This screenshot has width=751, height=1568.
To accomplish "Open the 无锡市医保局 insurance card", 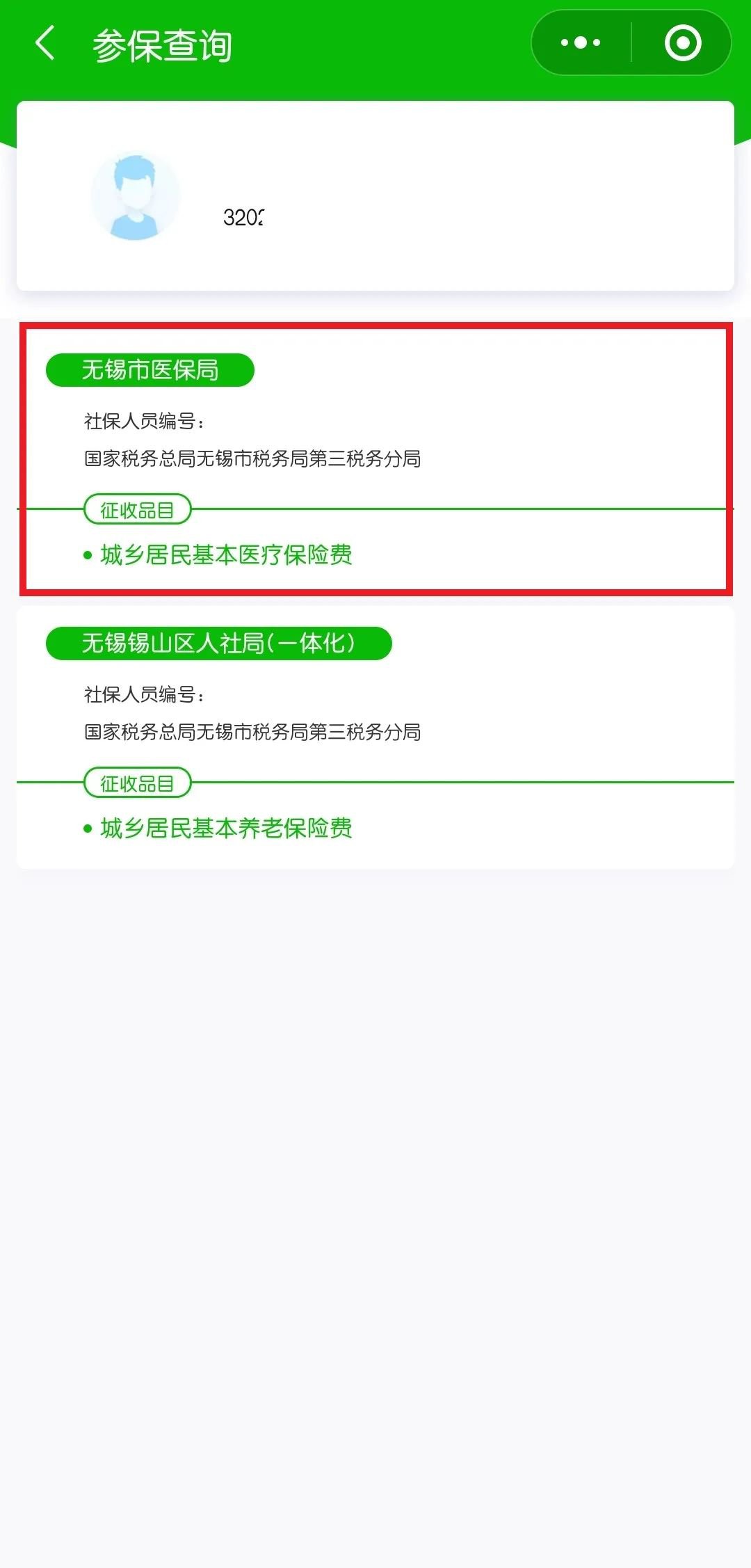I will pyautogui.click(x=375, y=459).
